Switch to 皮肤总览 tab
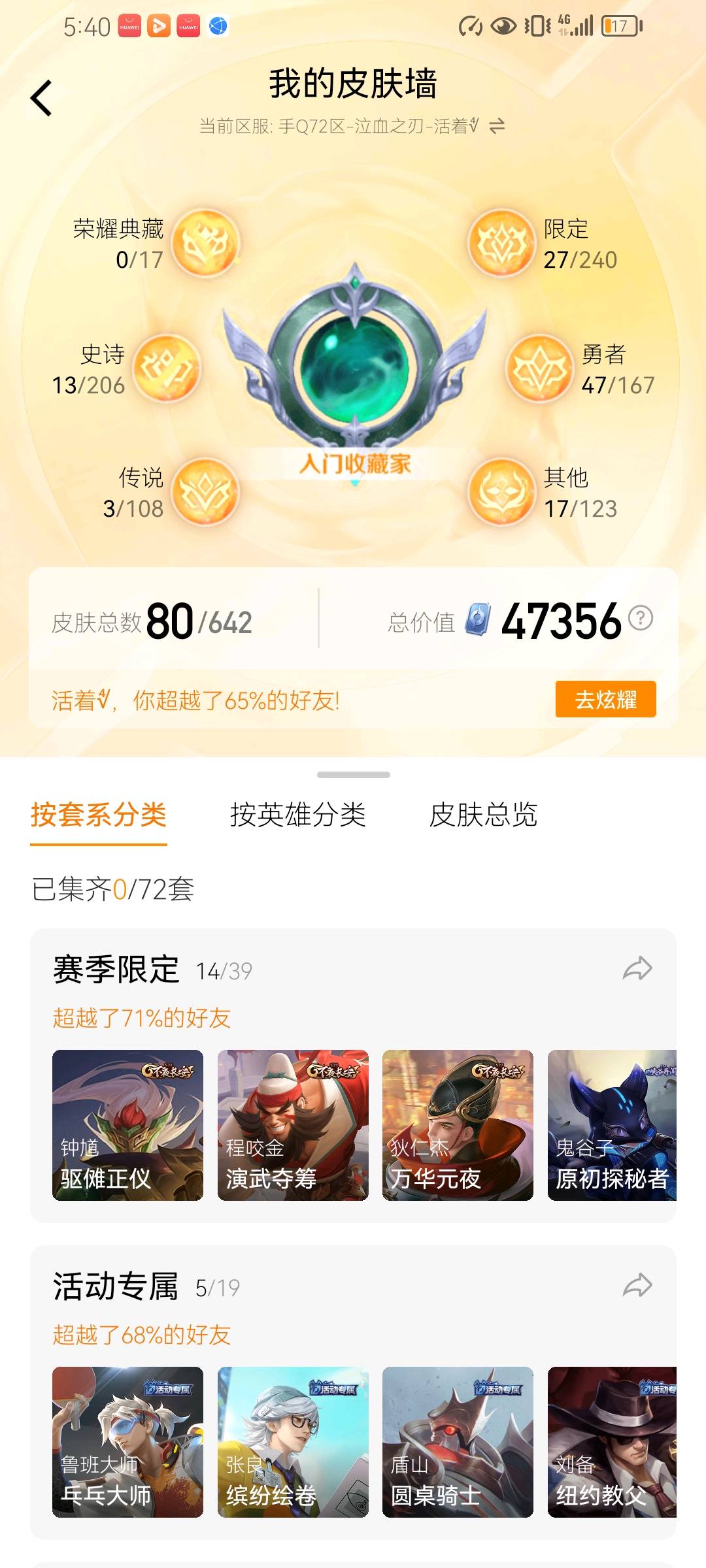Image resolution: width=706 pixels, height=1568 pixels. (x=483, y=815)
